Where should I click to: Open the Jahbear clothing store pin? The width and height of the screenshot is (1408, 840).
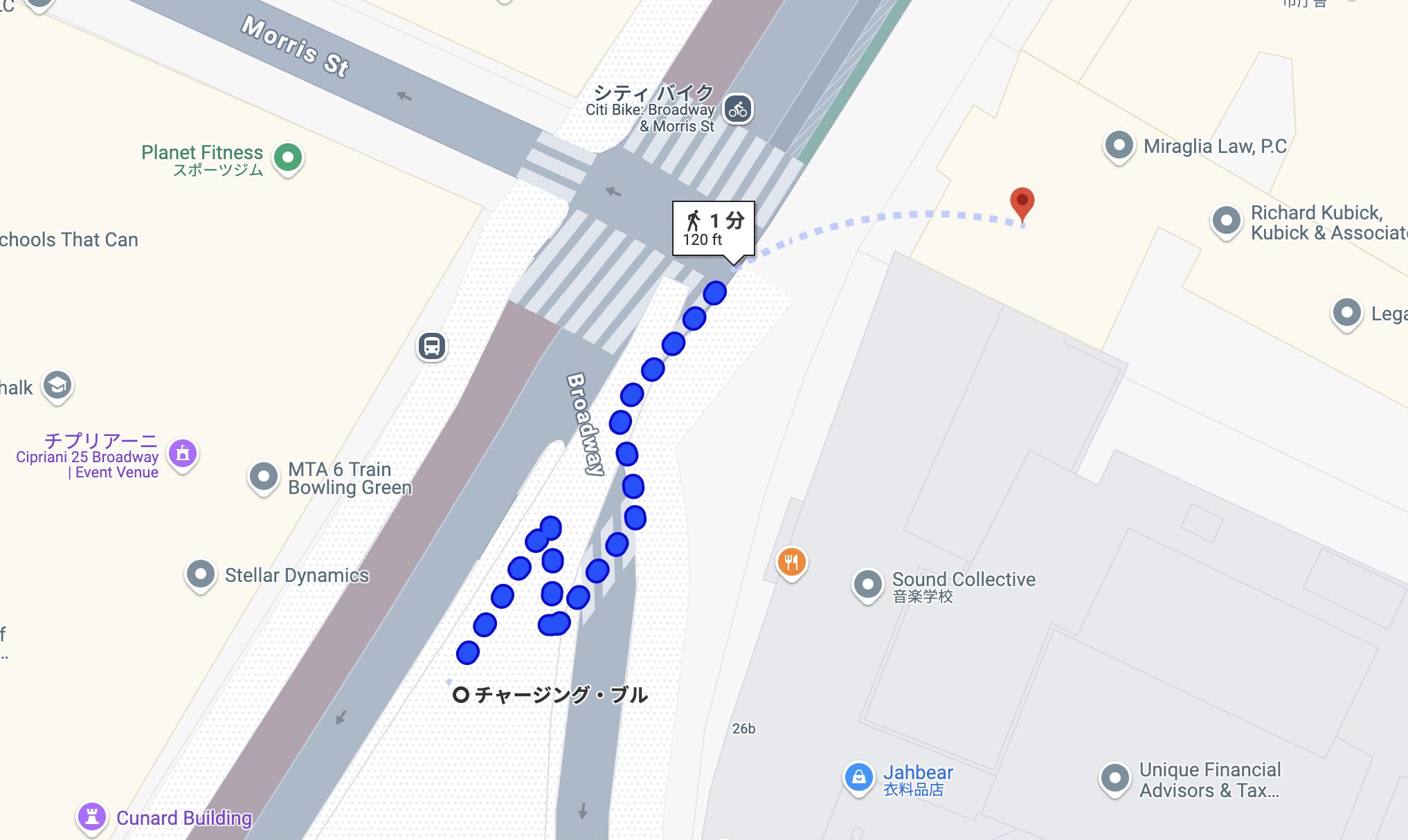click(858, 777)
